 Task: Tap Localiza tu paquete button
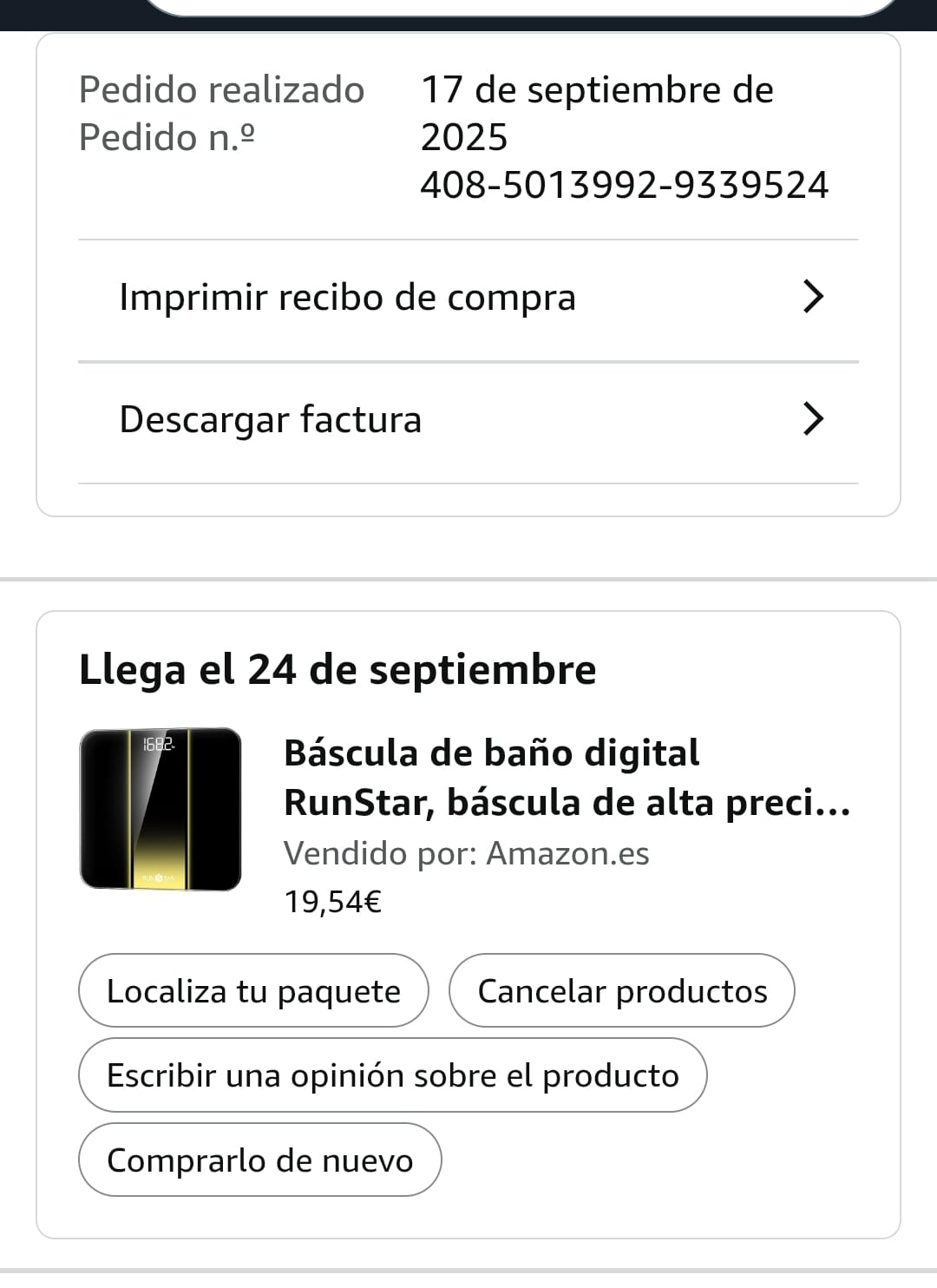pos(253,990)
